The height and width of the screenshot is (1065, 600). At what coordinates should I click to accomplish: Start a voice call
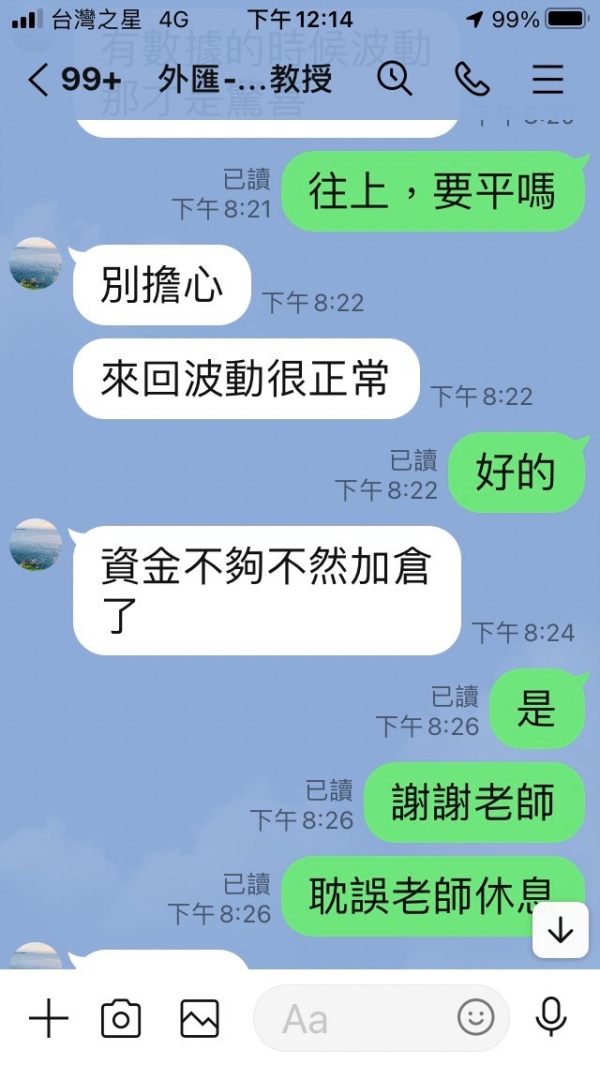(472, 79)
